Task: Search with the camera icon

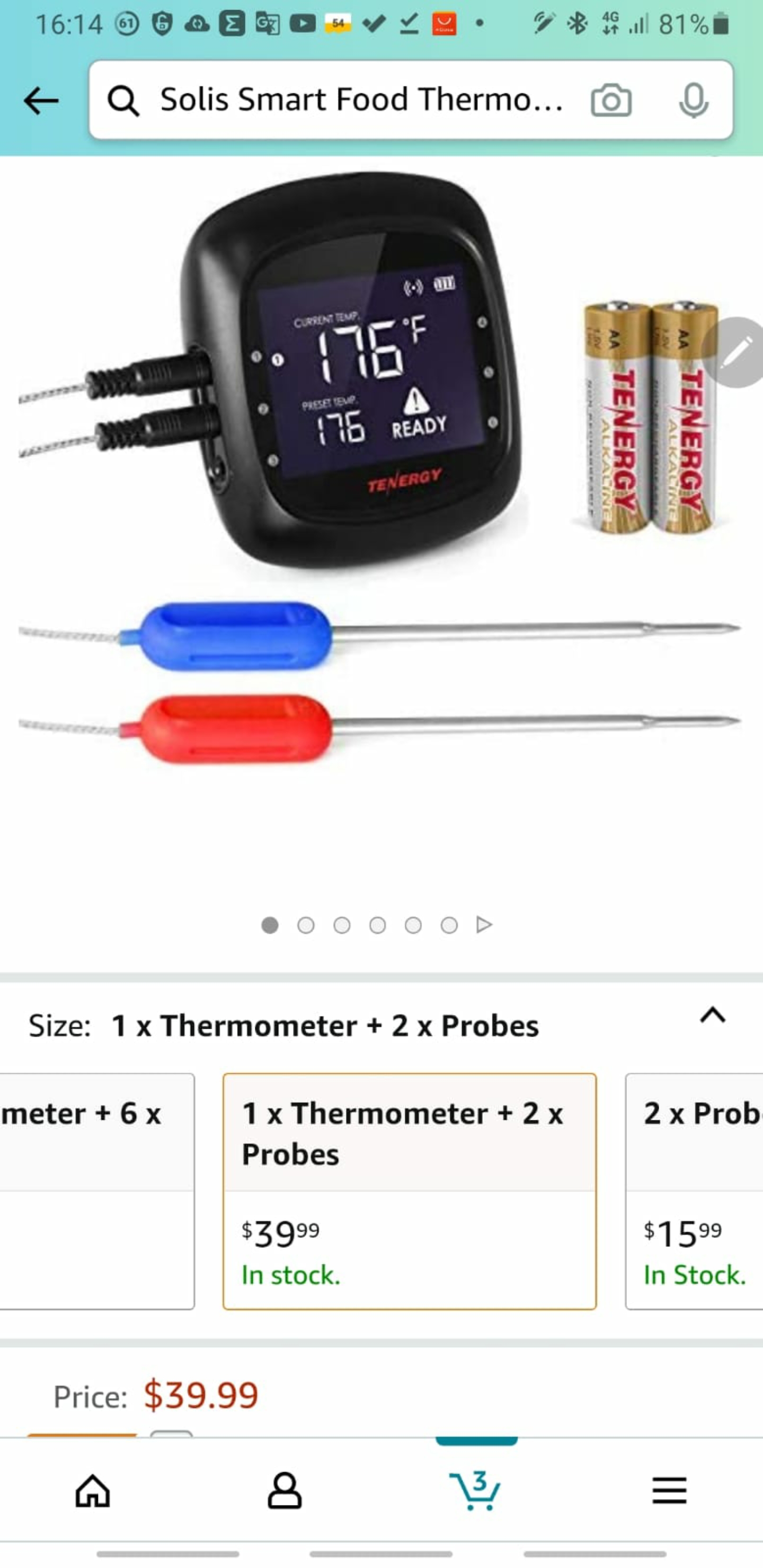Action: 611,101
